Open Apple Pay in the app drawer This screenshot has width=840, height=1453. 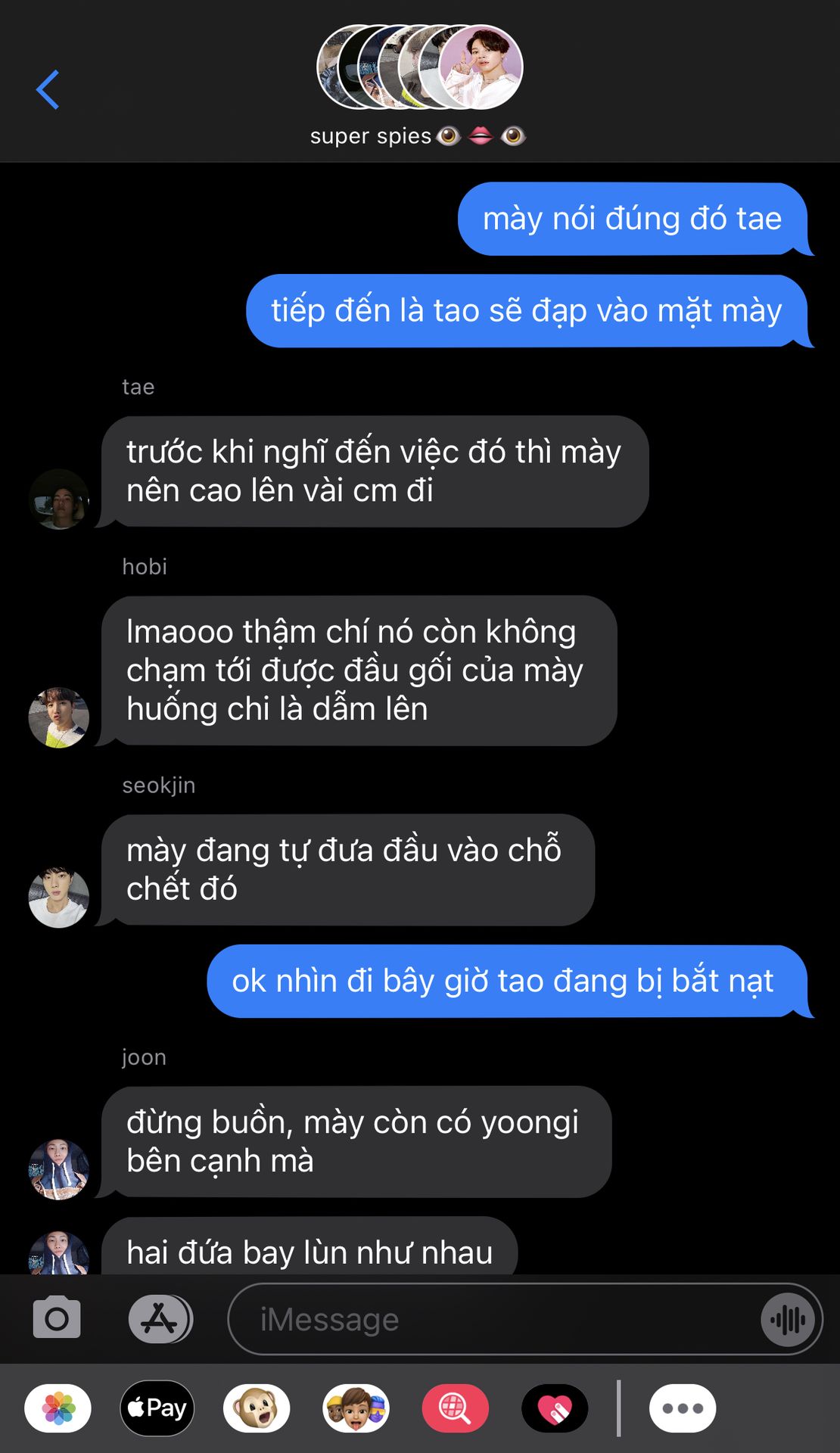157,1408
